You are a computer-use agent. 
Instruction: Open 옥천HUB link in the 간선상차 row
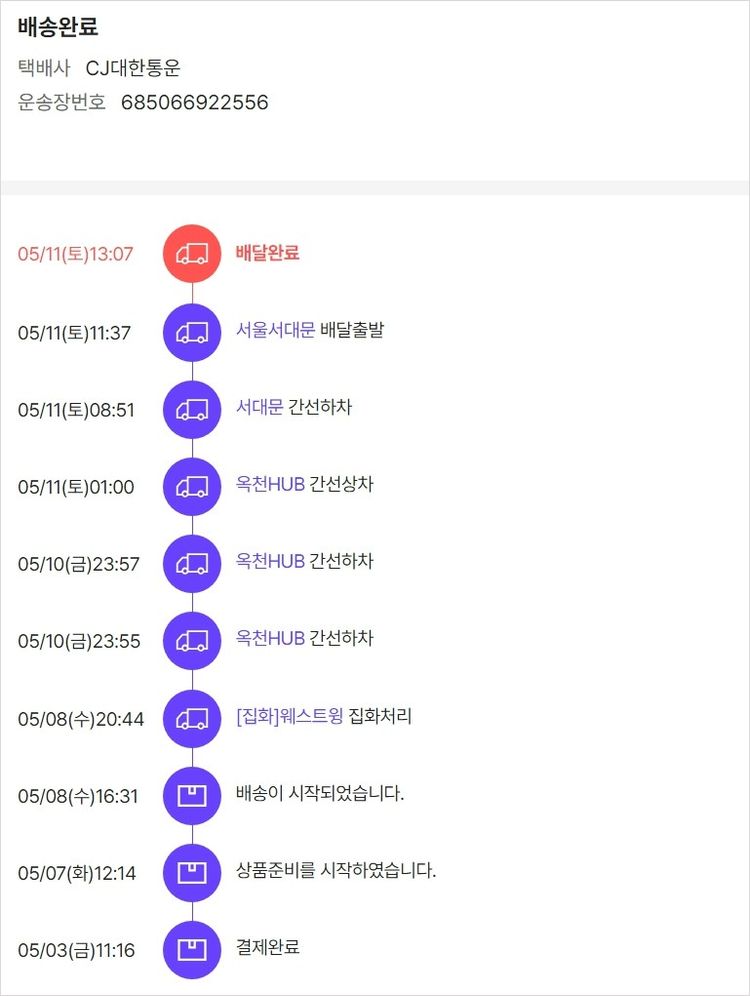tap(270, 485)
